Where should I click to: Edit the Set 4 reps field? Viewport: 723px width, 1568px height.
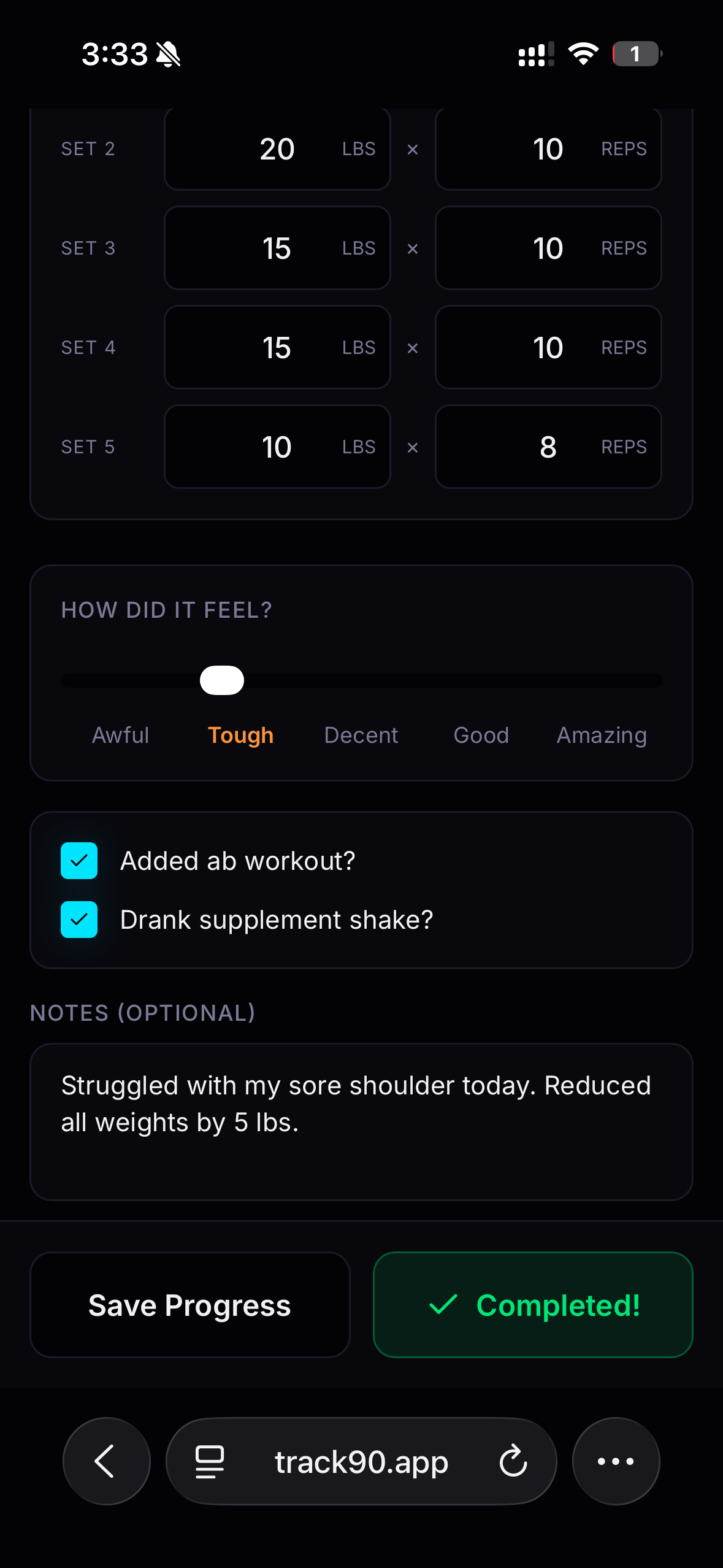(548, 348)
